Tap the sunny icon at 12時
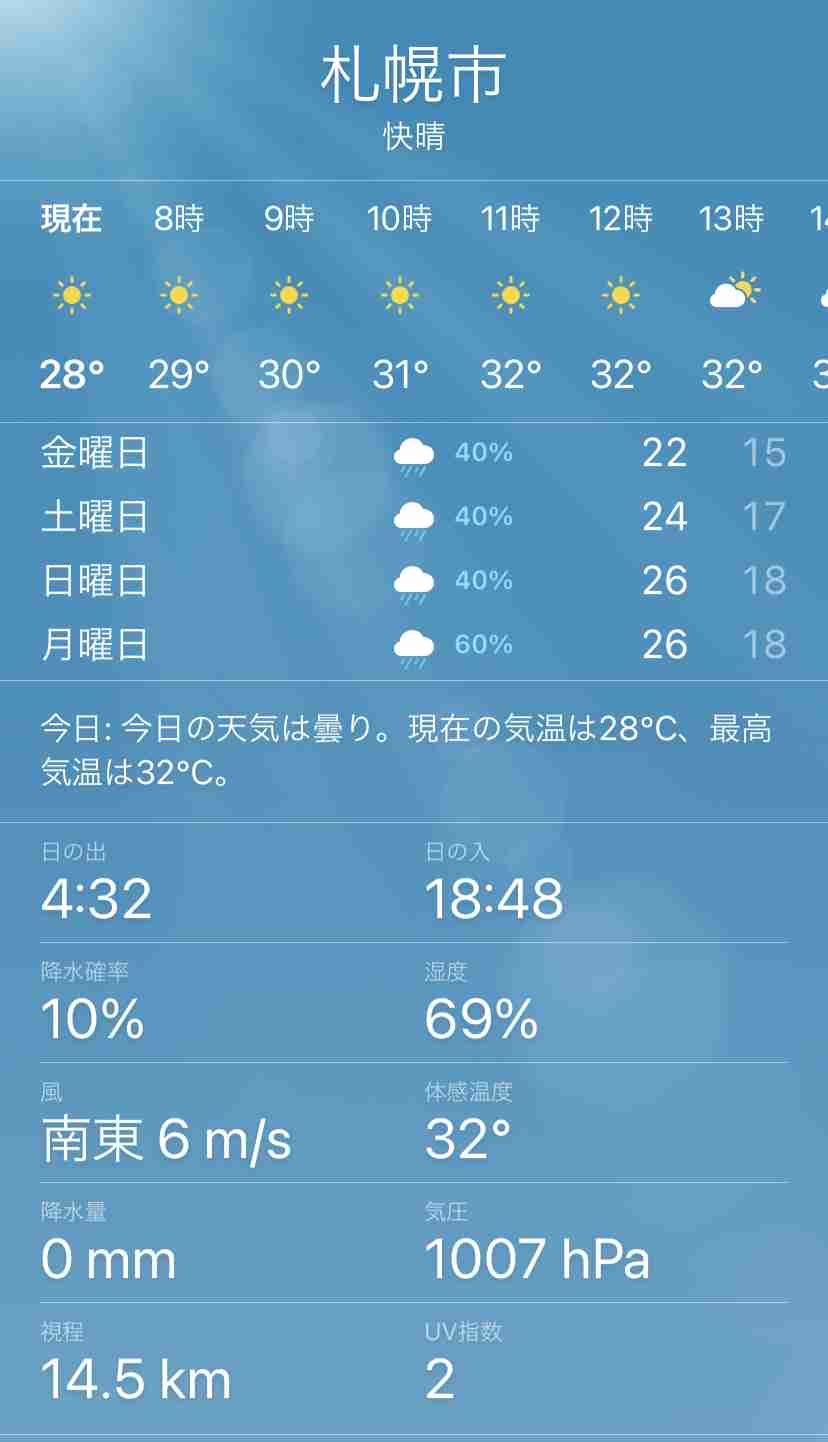The image size is (828, 1442). [620, 294]
